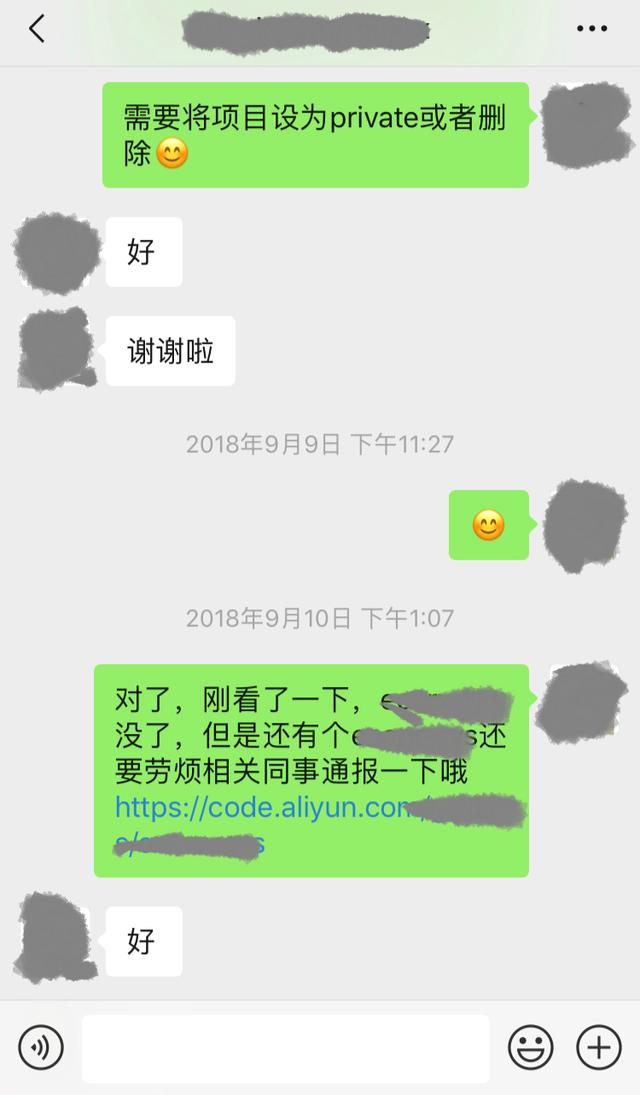This screenshot has height=1095, width=640.
Task: Open the chat options three-dot menu
Action: pos(592,29)
